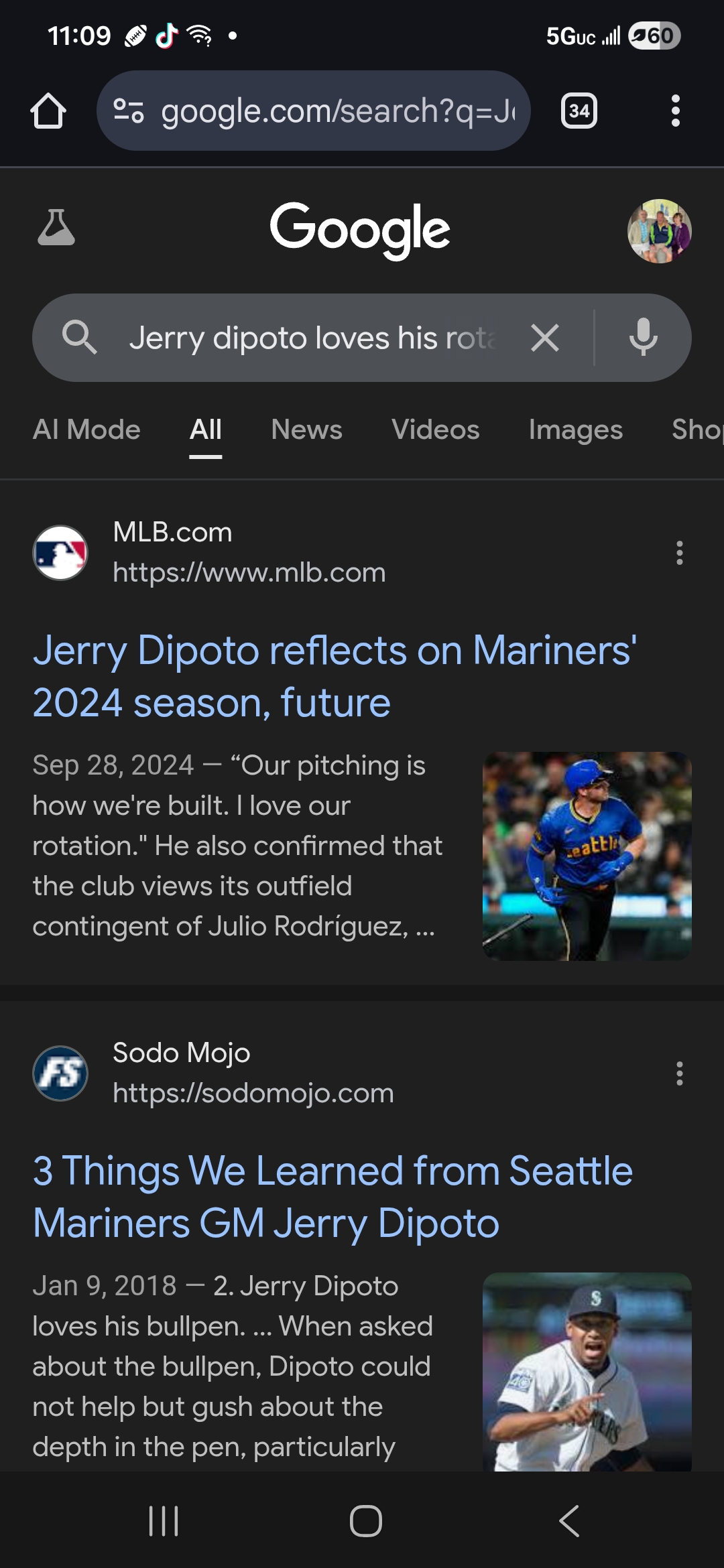This screenshot has height=1568, width=724.
Task: Switch to the Images results tab
Action: pos(575,430)
